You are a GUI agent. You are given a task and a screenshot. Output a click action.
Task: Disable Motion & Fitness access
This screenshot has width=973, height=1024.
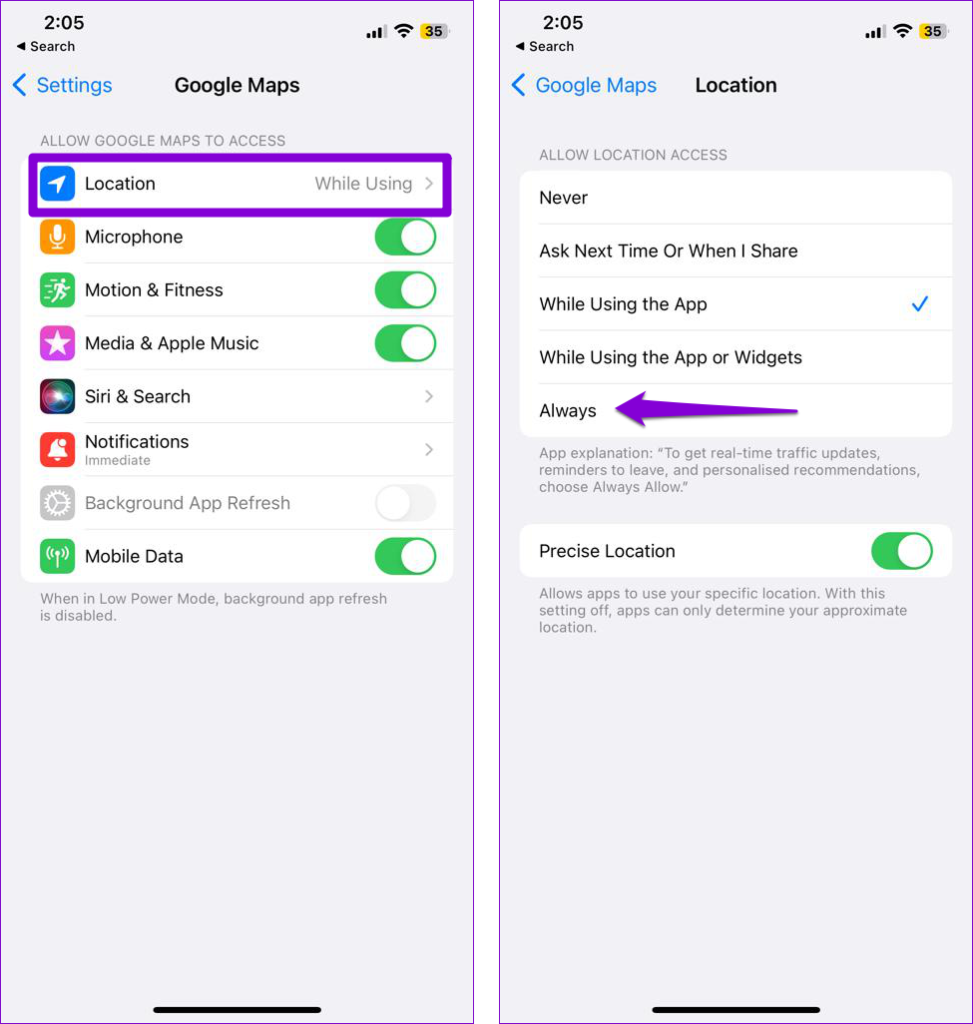click(x=405, y=290)
